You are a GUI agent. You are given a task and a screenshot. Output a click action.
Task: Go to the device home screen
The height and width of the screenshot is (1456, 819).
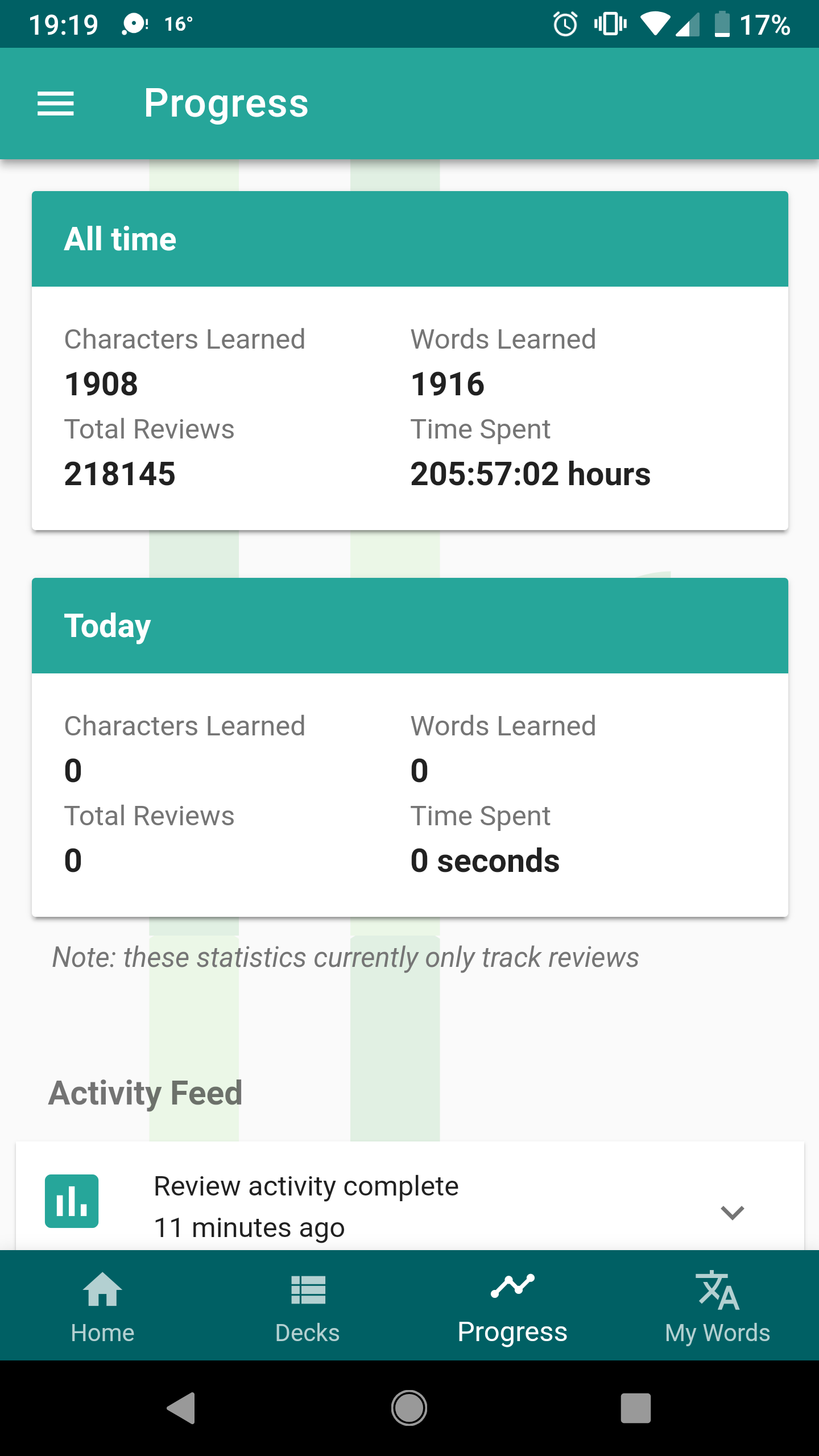click(409, 1408)
